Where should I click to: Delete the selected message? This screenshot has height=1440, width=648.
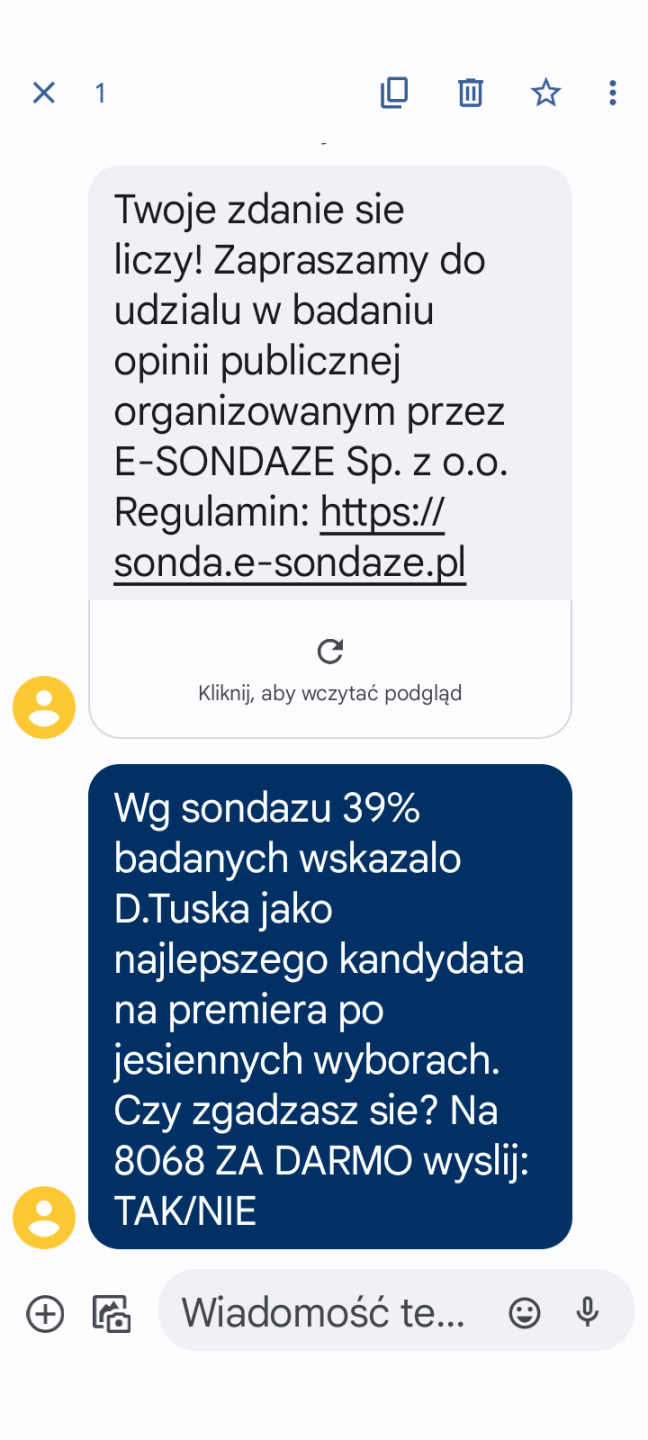470,93
